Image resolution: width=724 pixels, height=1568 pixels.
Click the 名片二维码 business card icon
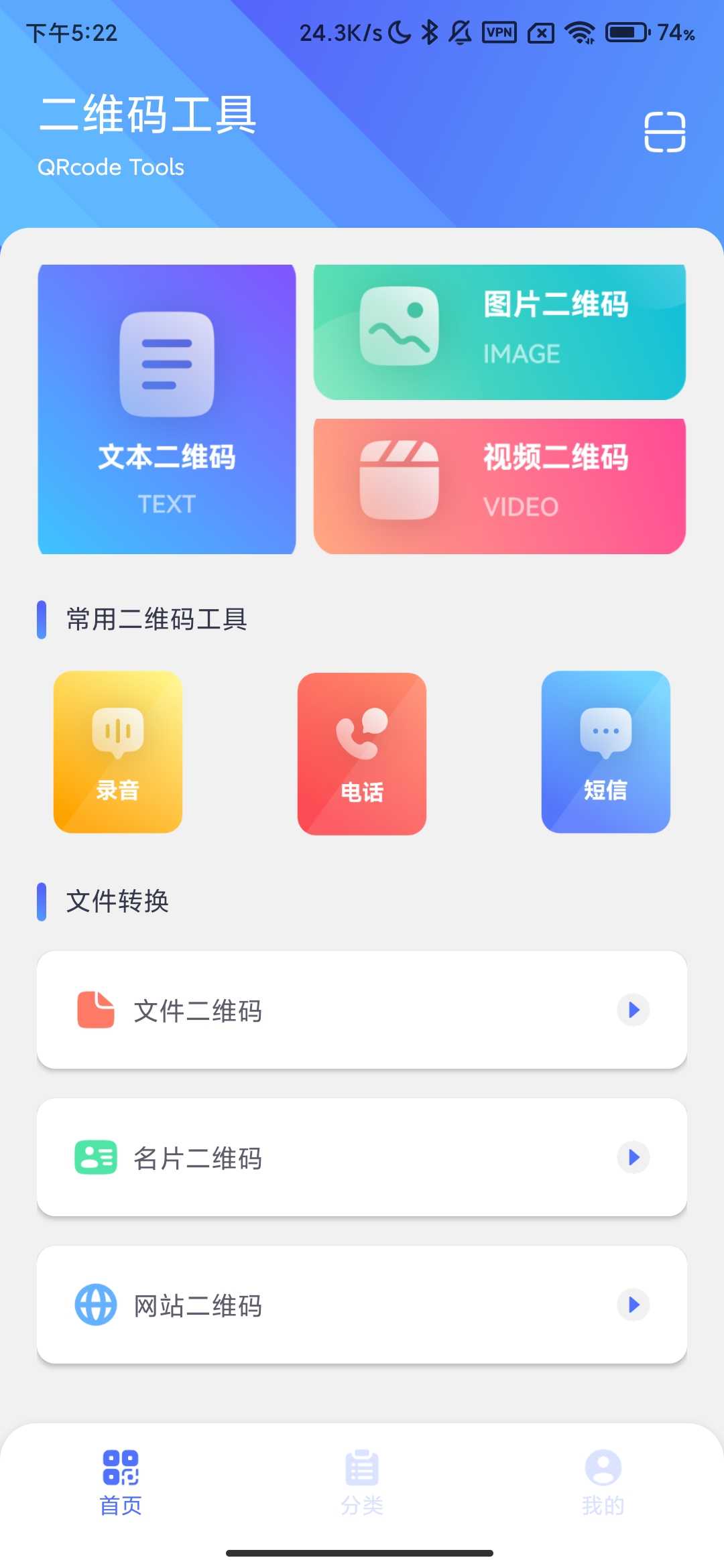pyautogui.click(x=95, y=1157)
